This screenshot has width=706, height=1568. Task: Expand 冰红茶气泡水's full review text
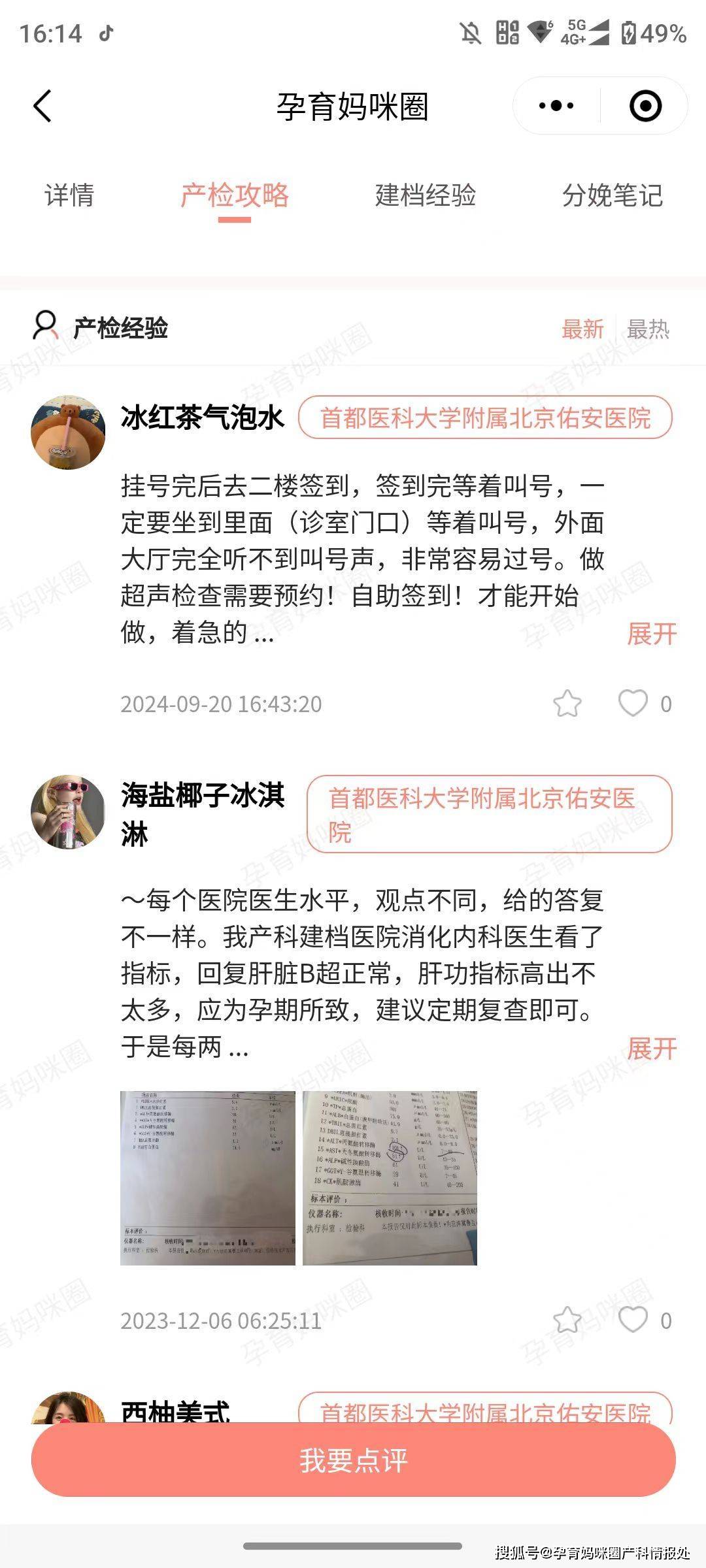tap(651, 634)
